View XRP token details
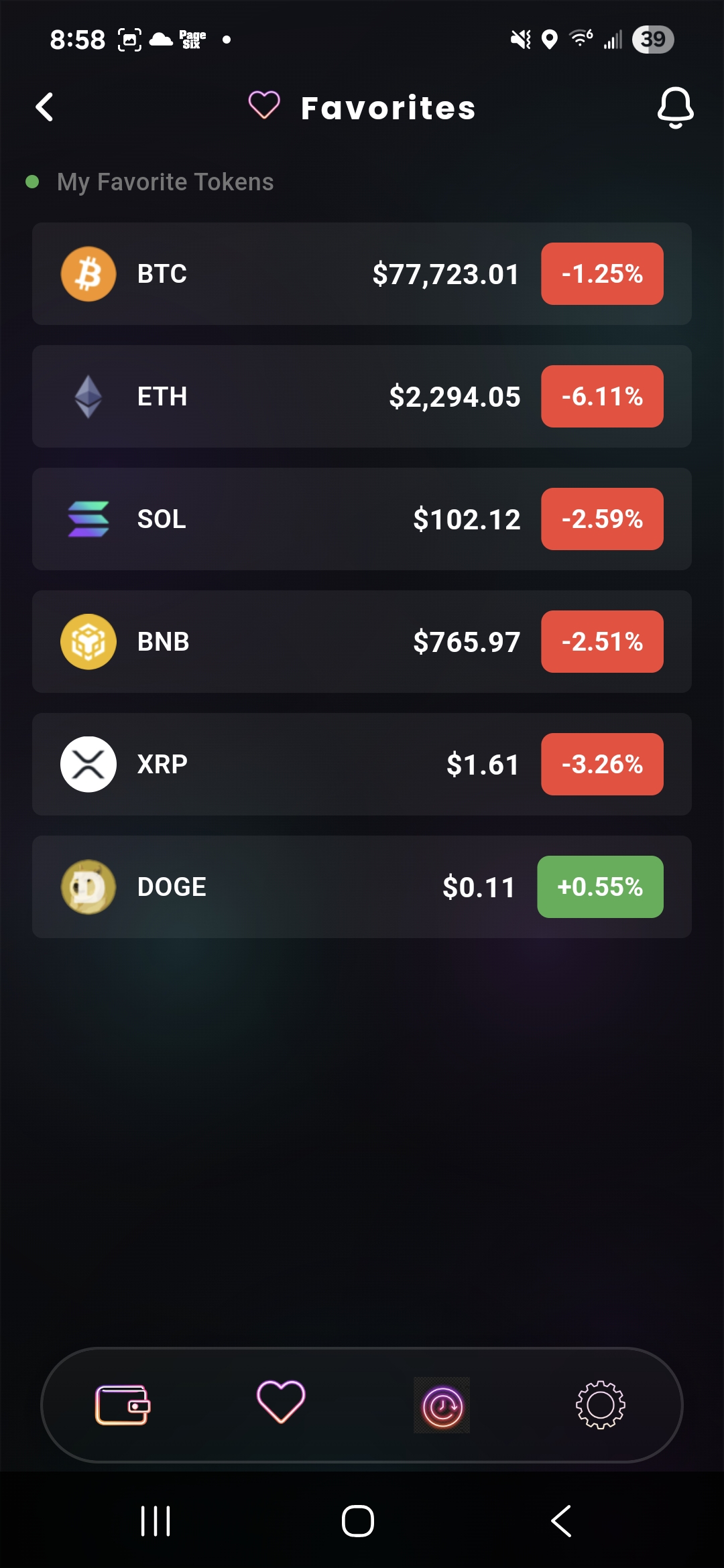The height and width of the screenshot is (1568, 724). [362, 765]
